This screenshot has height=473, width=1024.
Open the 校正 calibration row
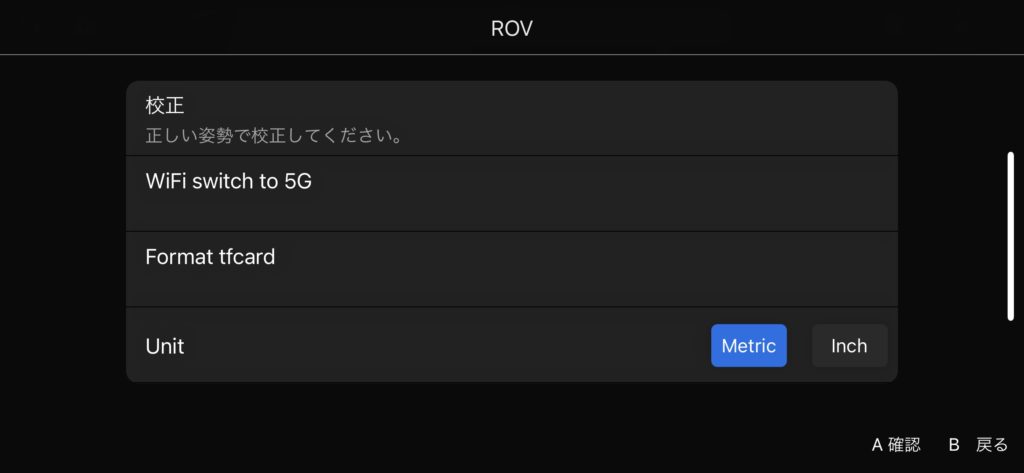click(x=511, y=118)
